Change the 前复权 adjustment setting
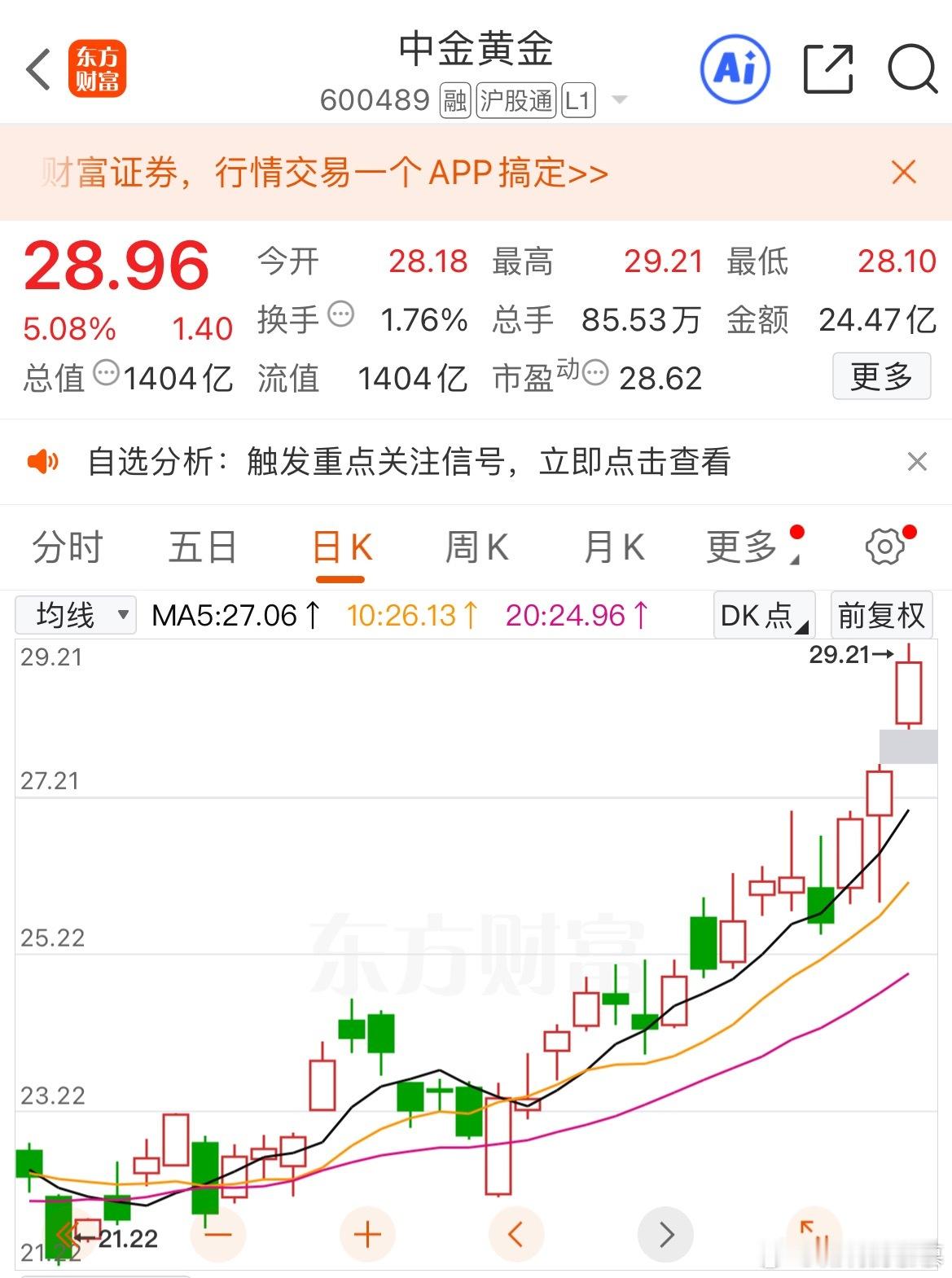Screen dimensions: 952x1278 pyautogui.click(x=881, y=615)
